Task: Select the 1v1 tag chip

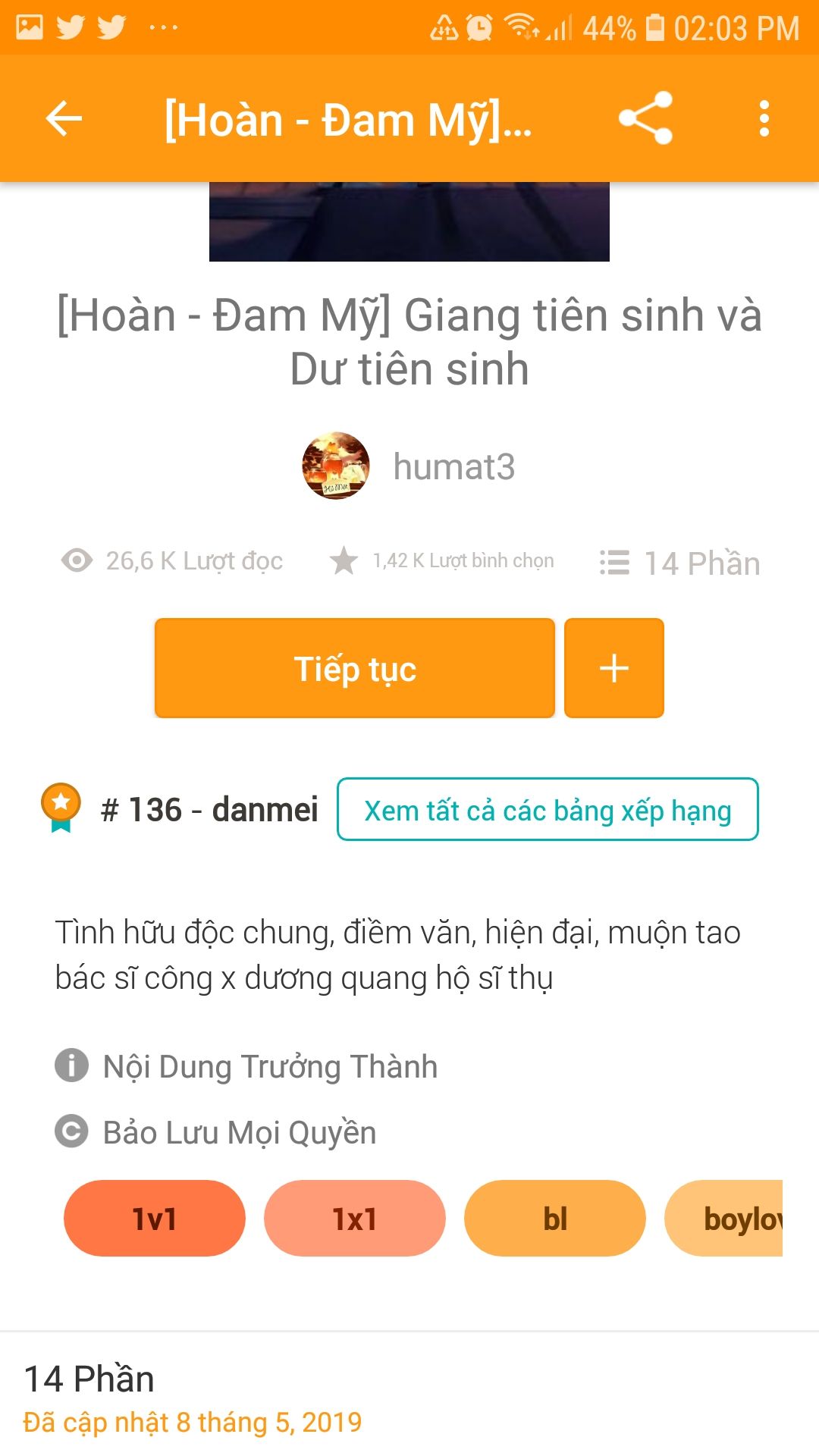Action: tap(155, 1218)
